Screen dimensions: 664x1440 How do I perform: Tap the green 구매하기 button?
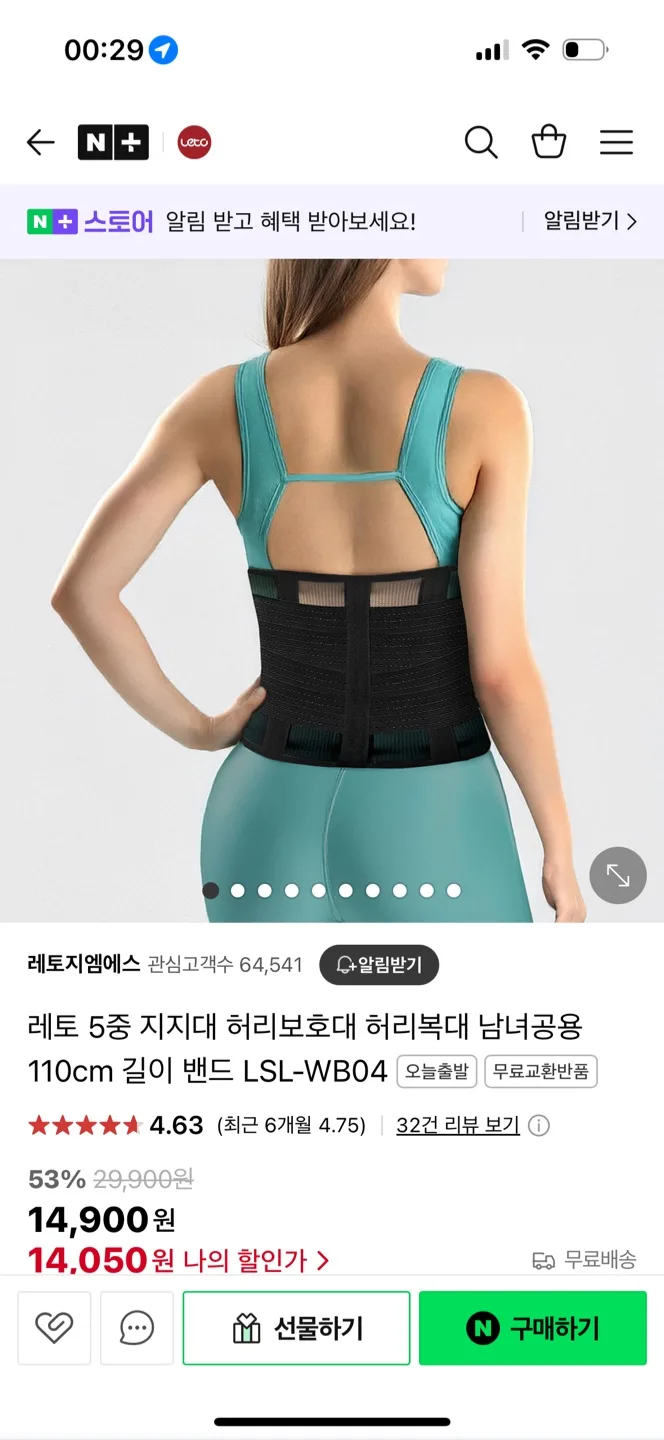[x=532, y=1328]
